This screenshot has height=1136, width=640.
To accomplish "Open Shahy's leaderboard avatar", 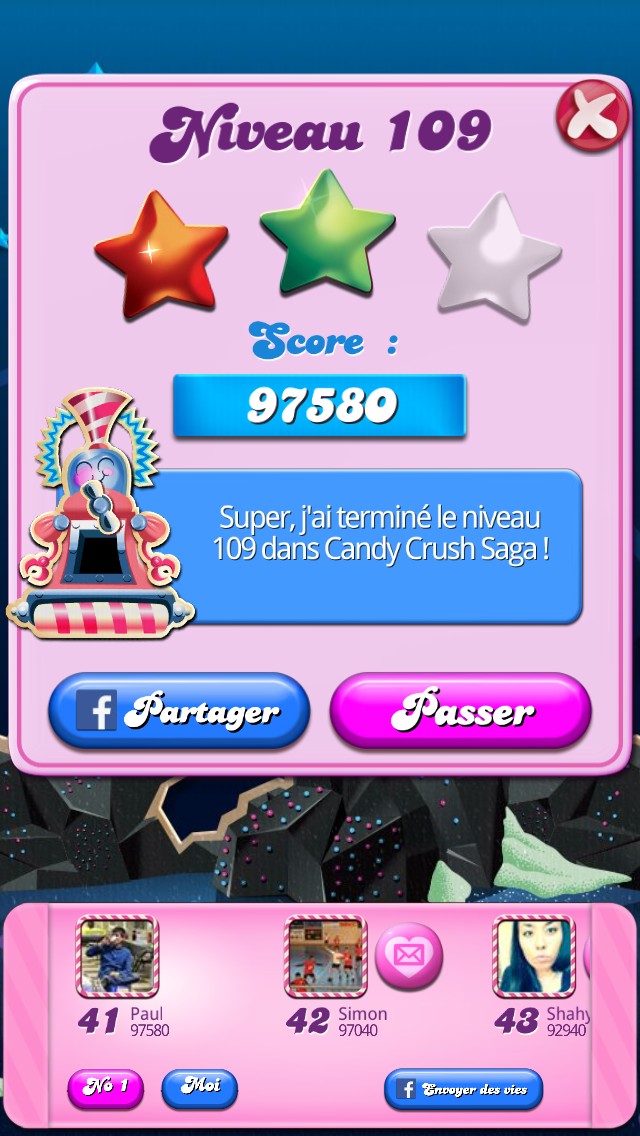I will [533, 957].
